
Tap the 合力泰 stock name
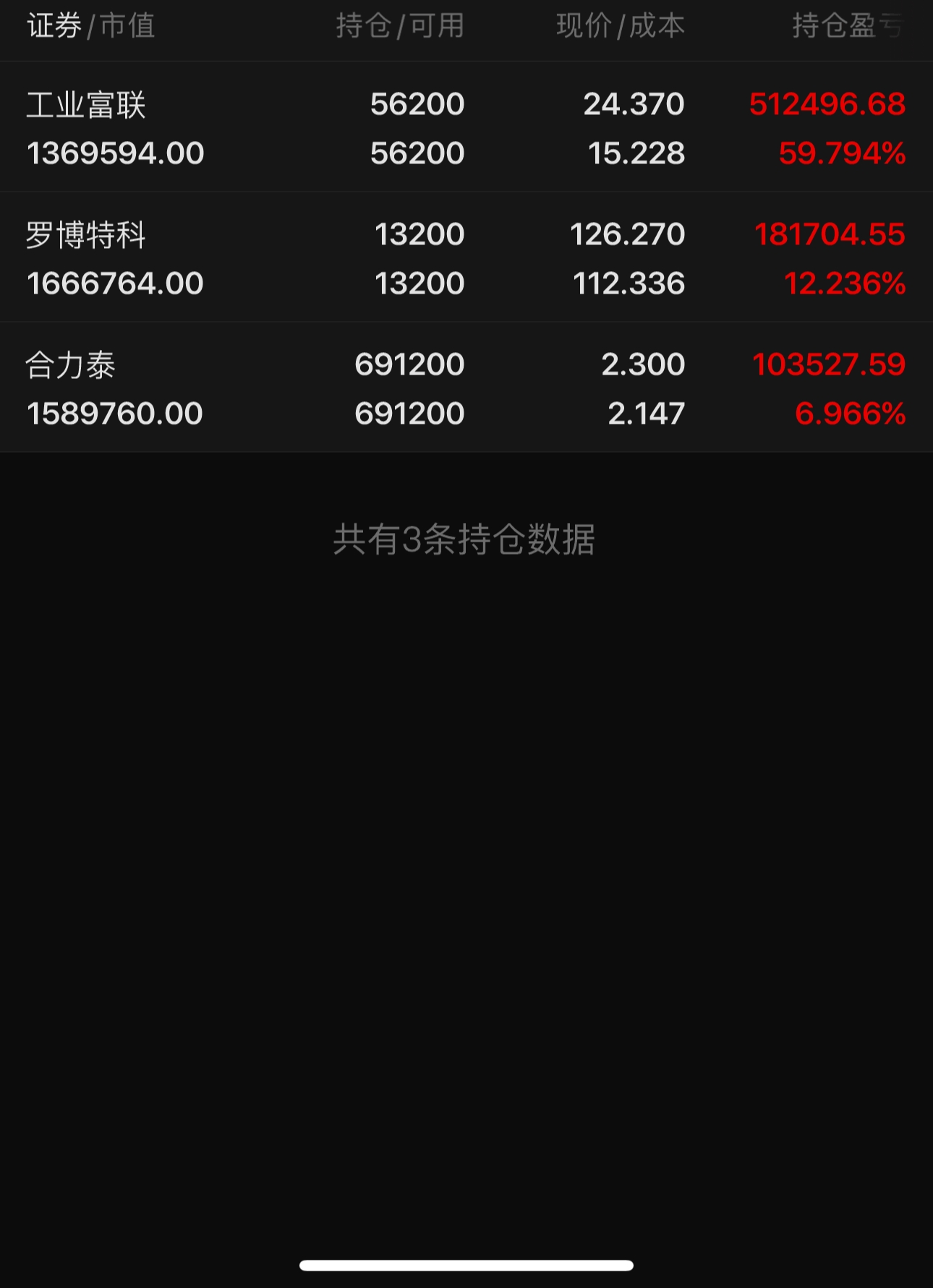coord(72,364)
